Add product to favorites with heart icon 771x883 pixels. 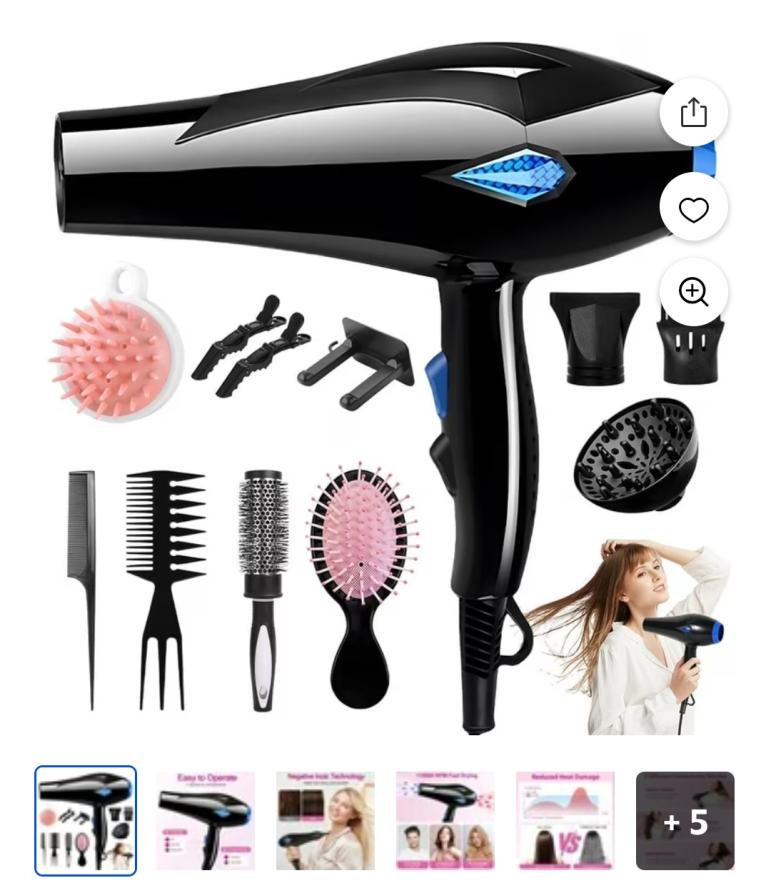click(693, 209)
